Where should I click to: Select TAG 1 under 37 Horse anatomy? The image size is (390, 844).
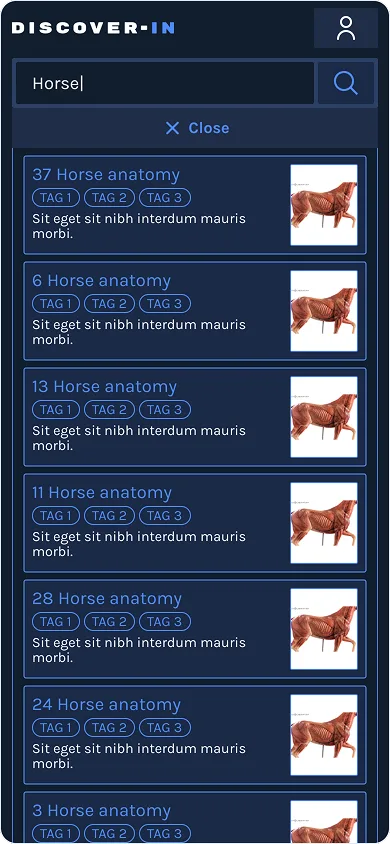pos(56,198)
